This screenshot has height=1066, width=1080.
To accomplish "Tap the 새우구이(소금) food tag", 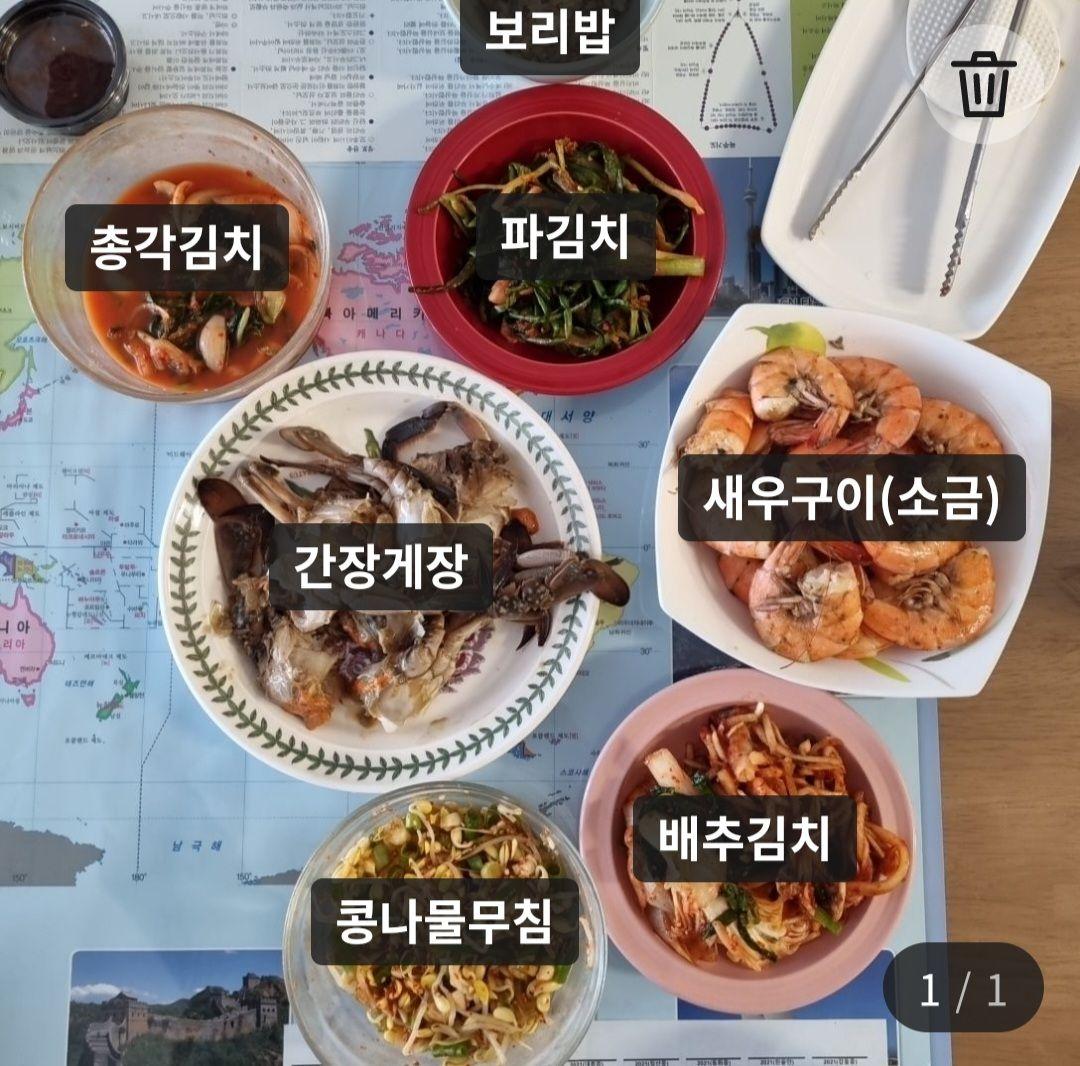I will coord(852,498).
